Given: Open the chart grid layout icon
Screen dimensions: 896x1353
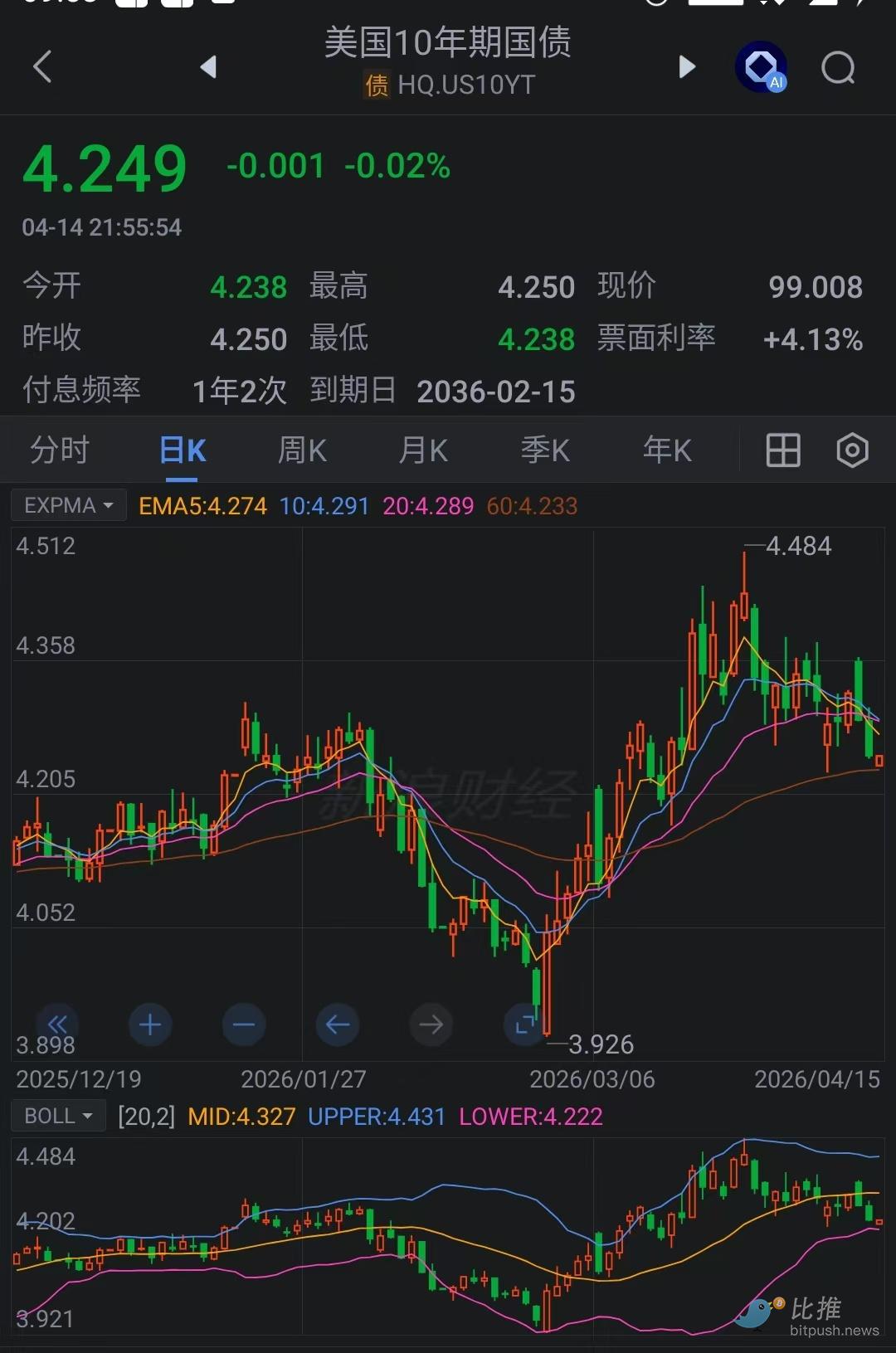Looking at the screenshot, I should click(782, 450).
